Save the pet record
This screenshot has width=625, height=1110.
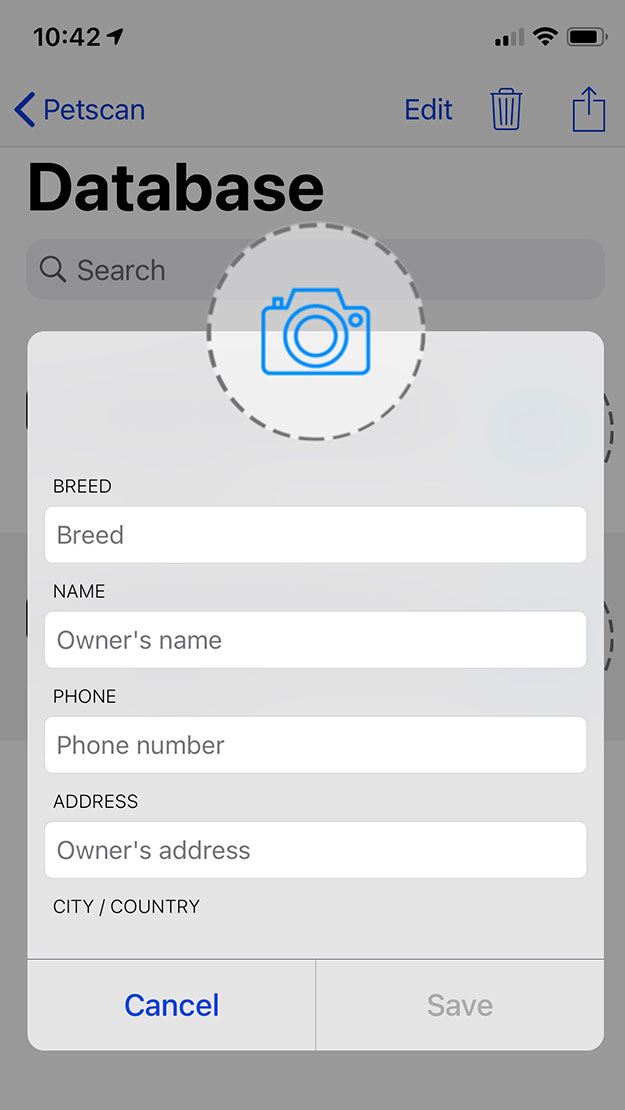(x=460, y=1005)
